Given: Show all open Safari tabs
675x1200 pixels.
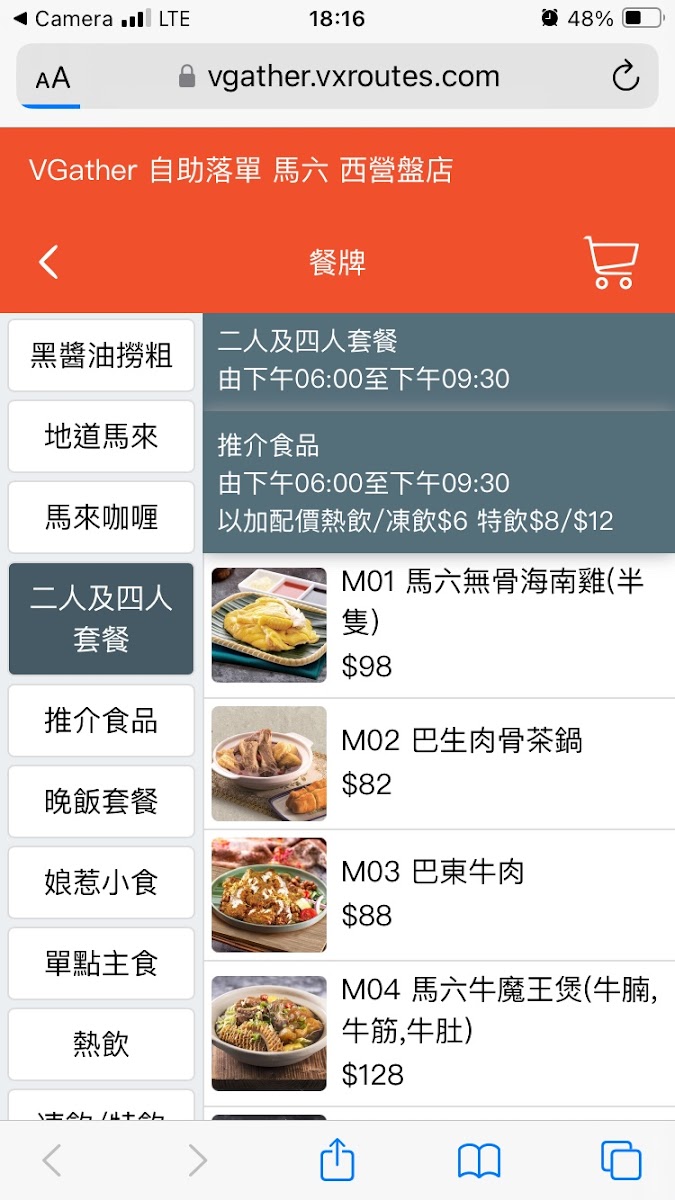Looking at the screenshot, I should pyautogui.click(x=620, y=1160).
